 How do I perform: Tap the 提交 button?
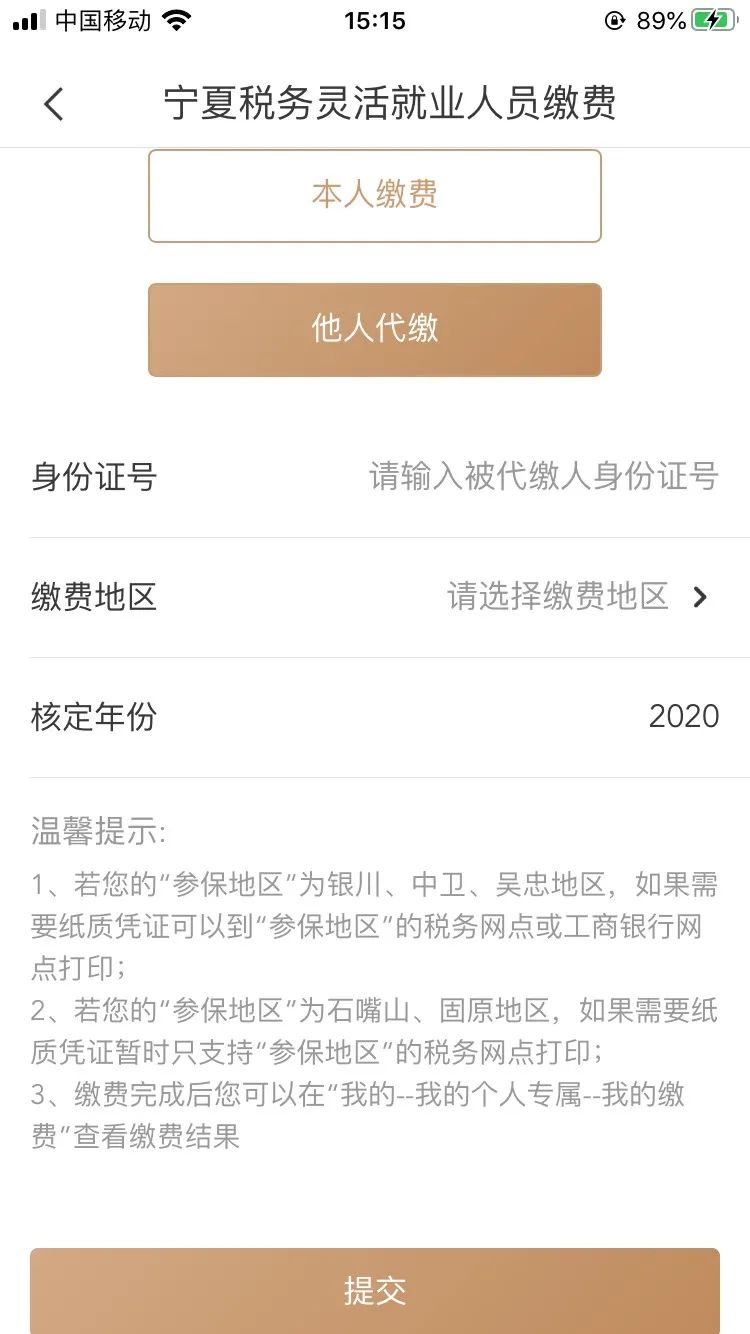click(x=375, y=1290)
